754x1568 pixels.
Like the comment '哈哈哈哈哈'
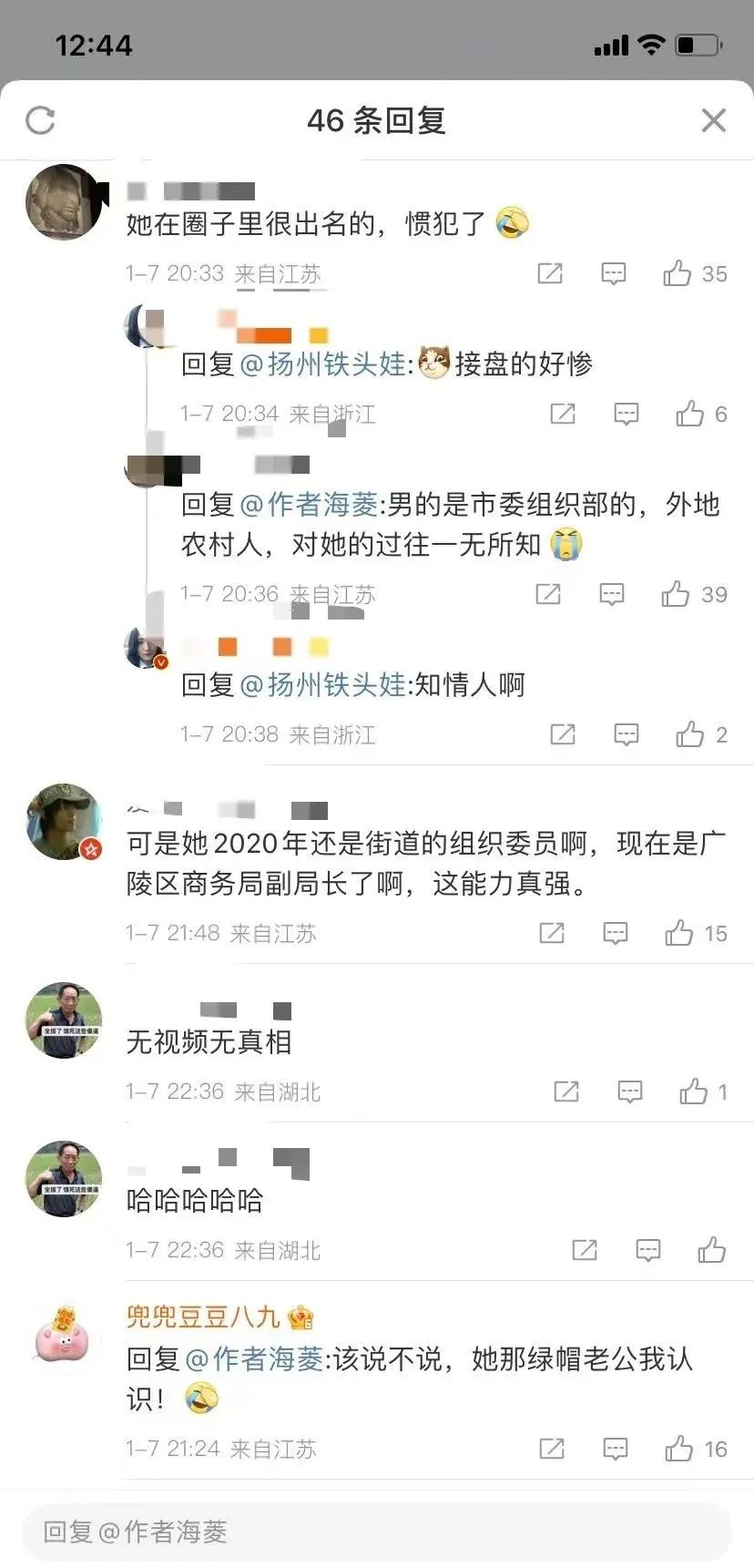(711, 1250)
